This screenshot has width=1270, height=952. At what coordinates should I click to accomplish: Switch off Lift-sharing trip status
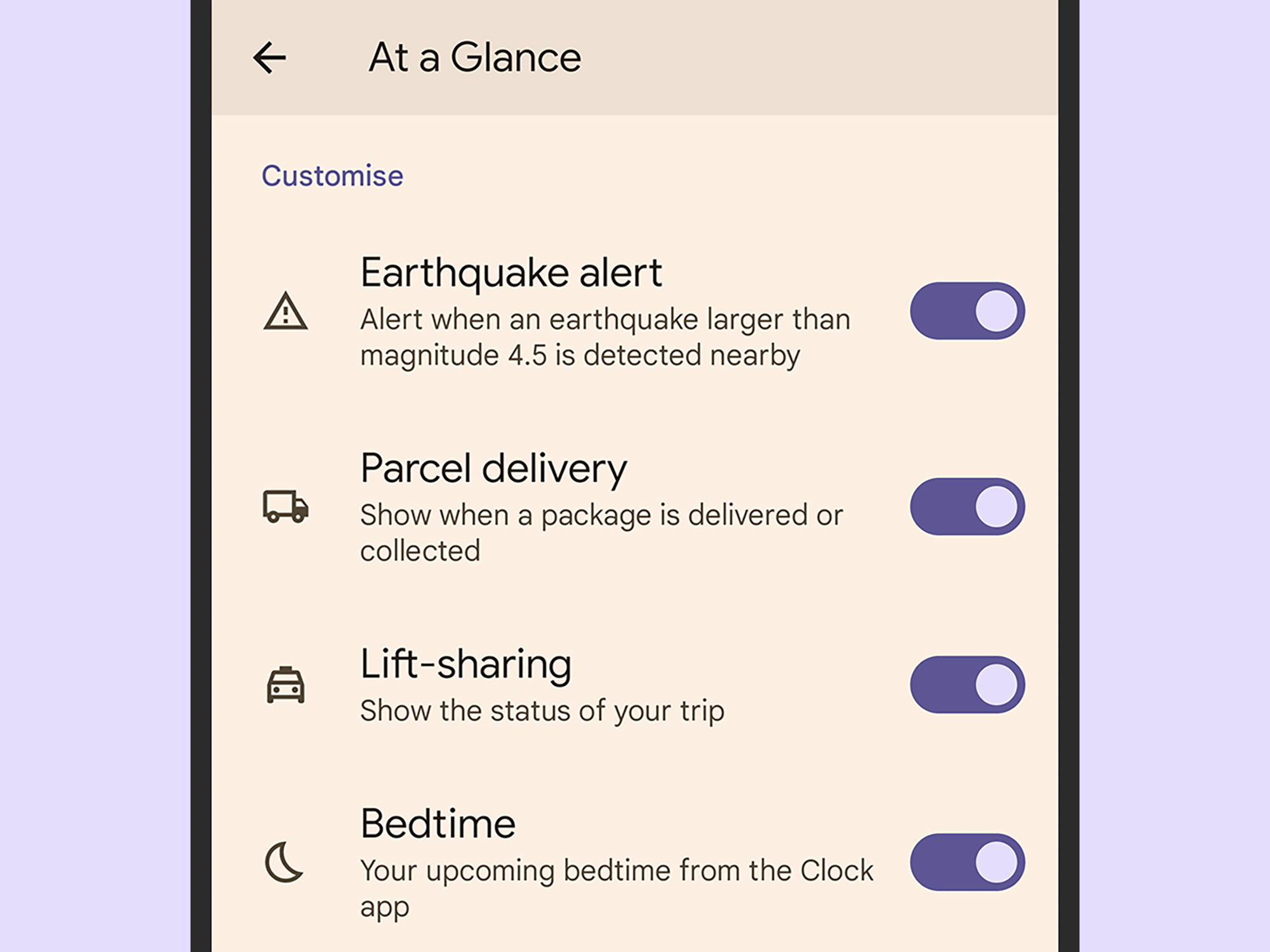point(966,685)
